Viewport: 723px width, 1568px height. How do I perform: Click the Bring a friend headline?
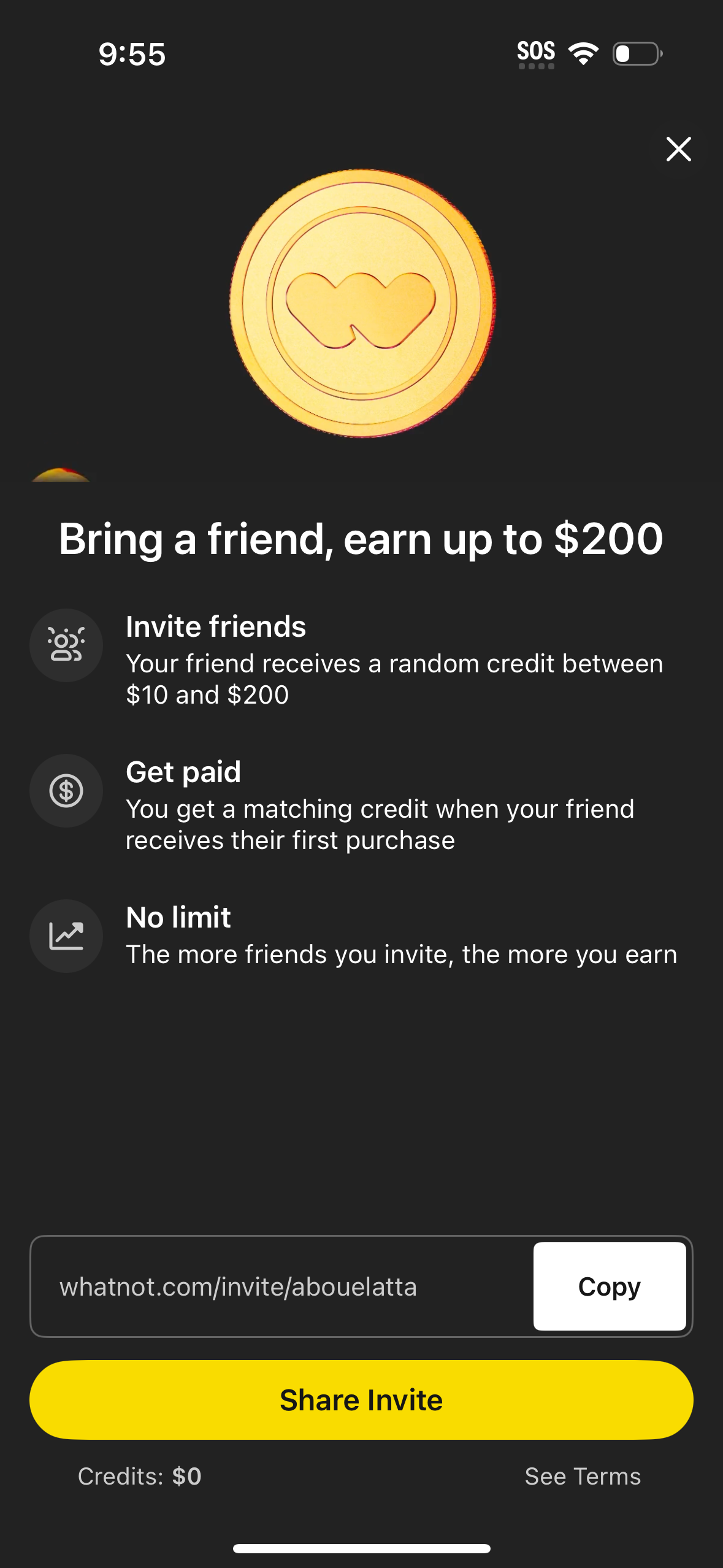(361, 540)
